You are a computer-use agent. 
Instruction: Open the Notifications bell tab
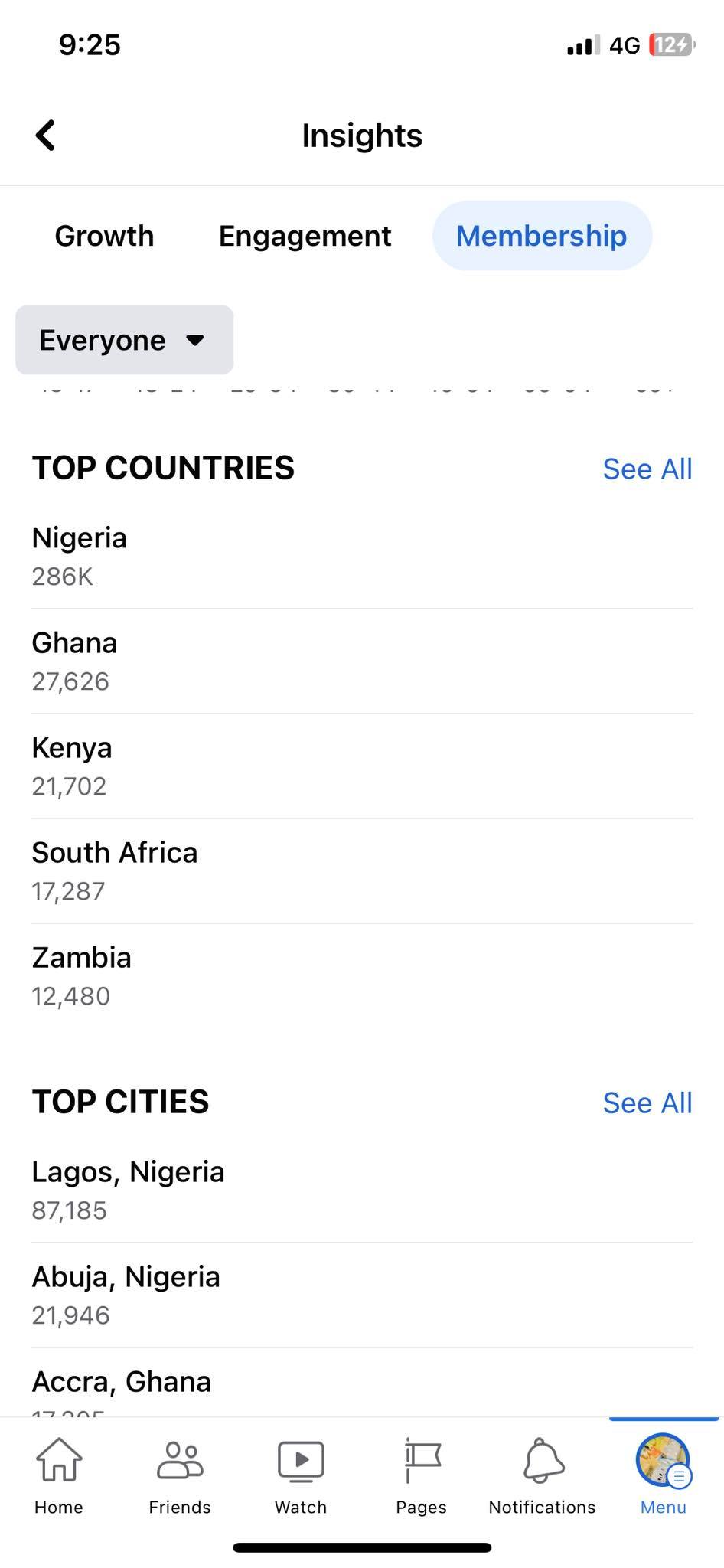543,1476
